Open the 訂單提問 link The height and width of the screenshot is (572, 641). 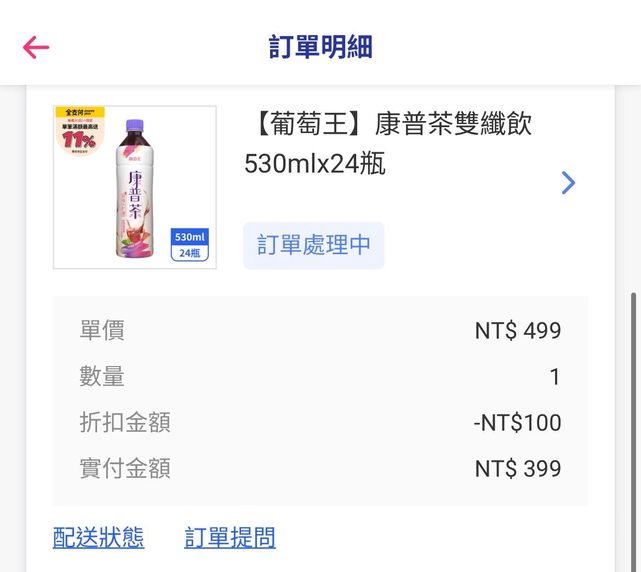click(x=230, y=538)
